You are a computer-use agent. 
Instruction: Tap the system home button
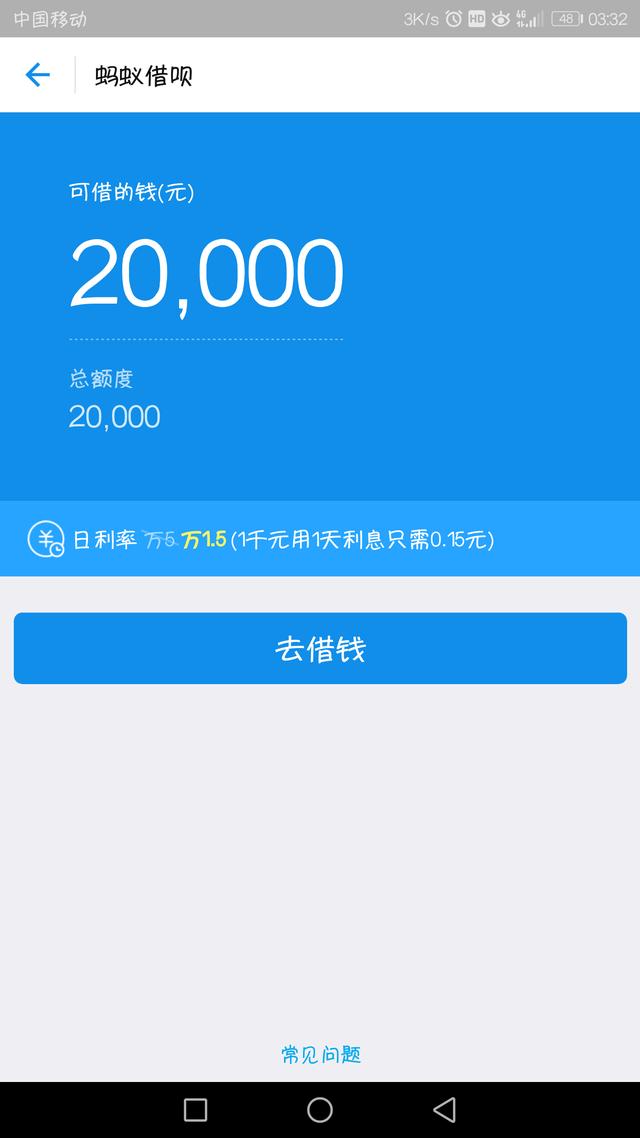pyautogui.click(x=320, y=1110)
